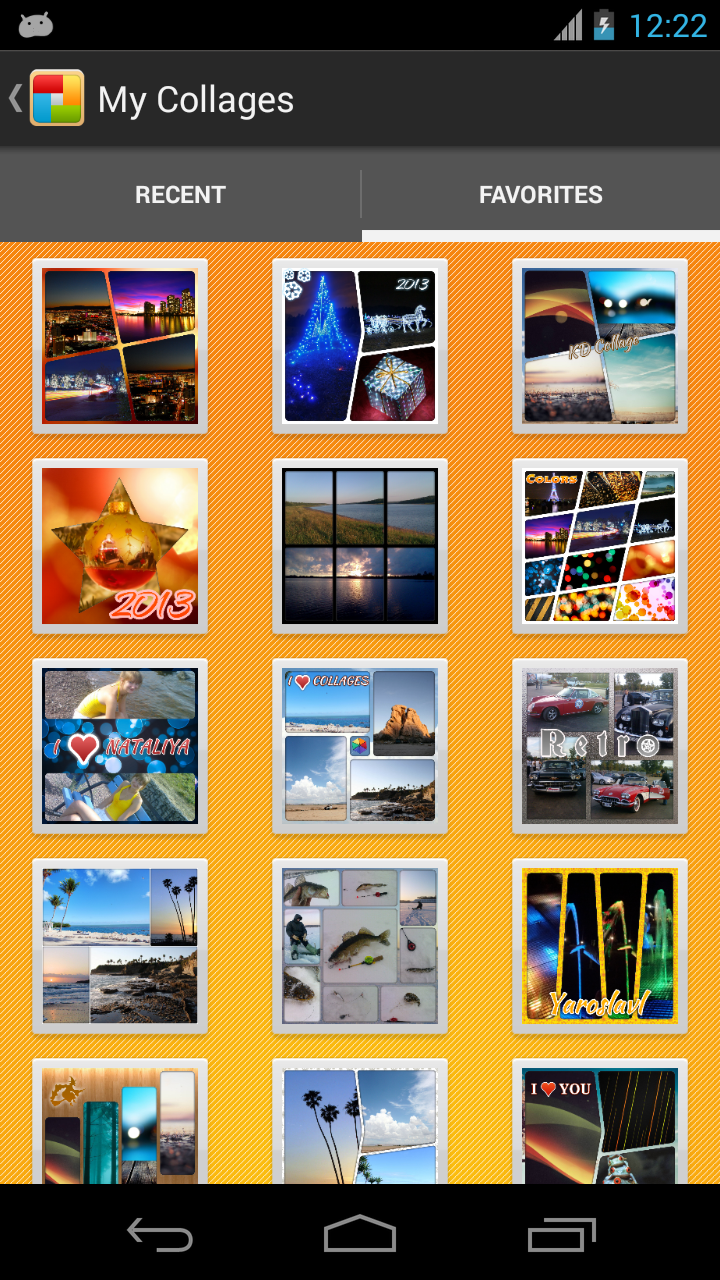Viewport: 720px width, 1280px height.
Task: Open the tropical beach palm collage
Action: click(x=120, y=946)
